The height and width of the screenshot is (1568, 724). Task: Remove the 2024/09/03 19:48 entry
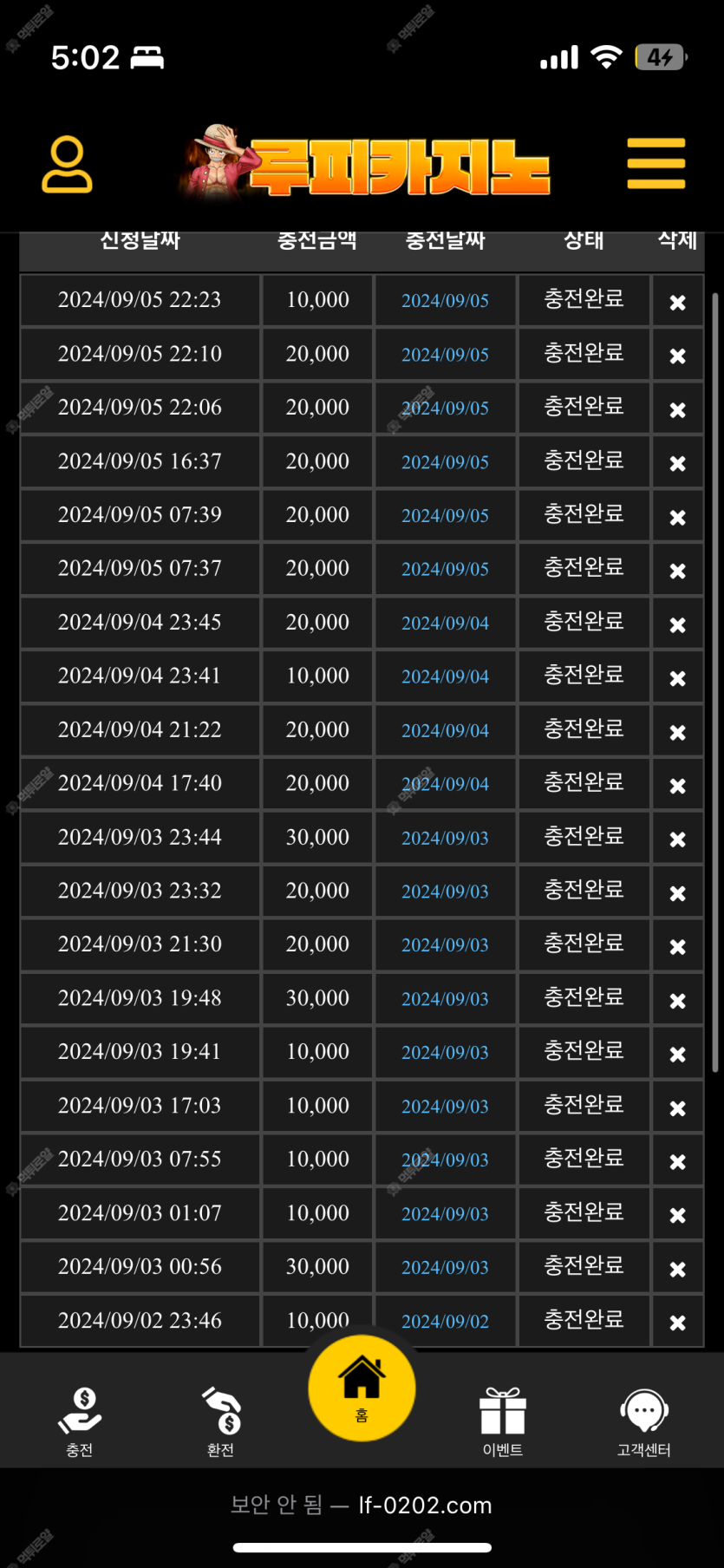[677, 1001]
